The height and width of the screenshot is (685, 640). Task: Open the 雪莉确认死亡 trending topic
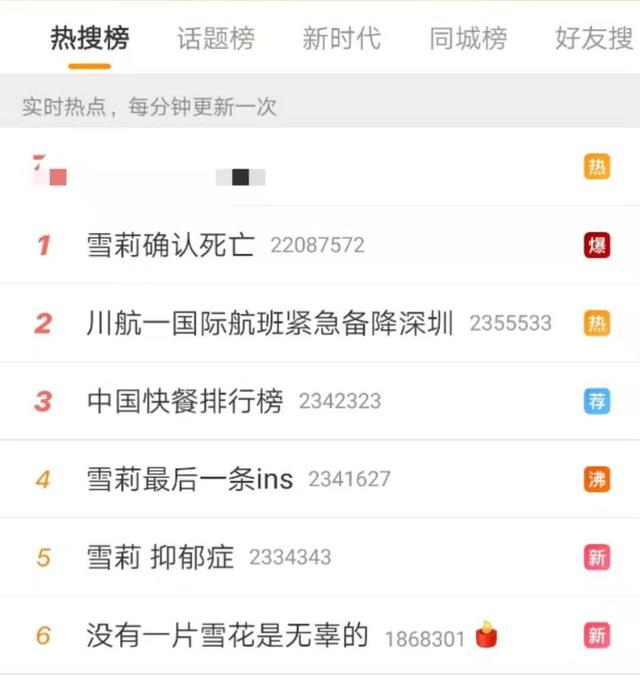click(171, 245)
